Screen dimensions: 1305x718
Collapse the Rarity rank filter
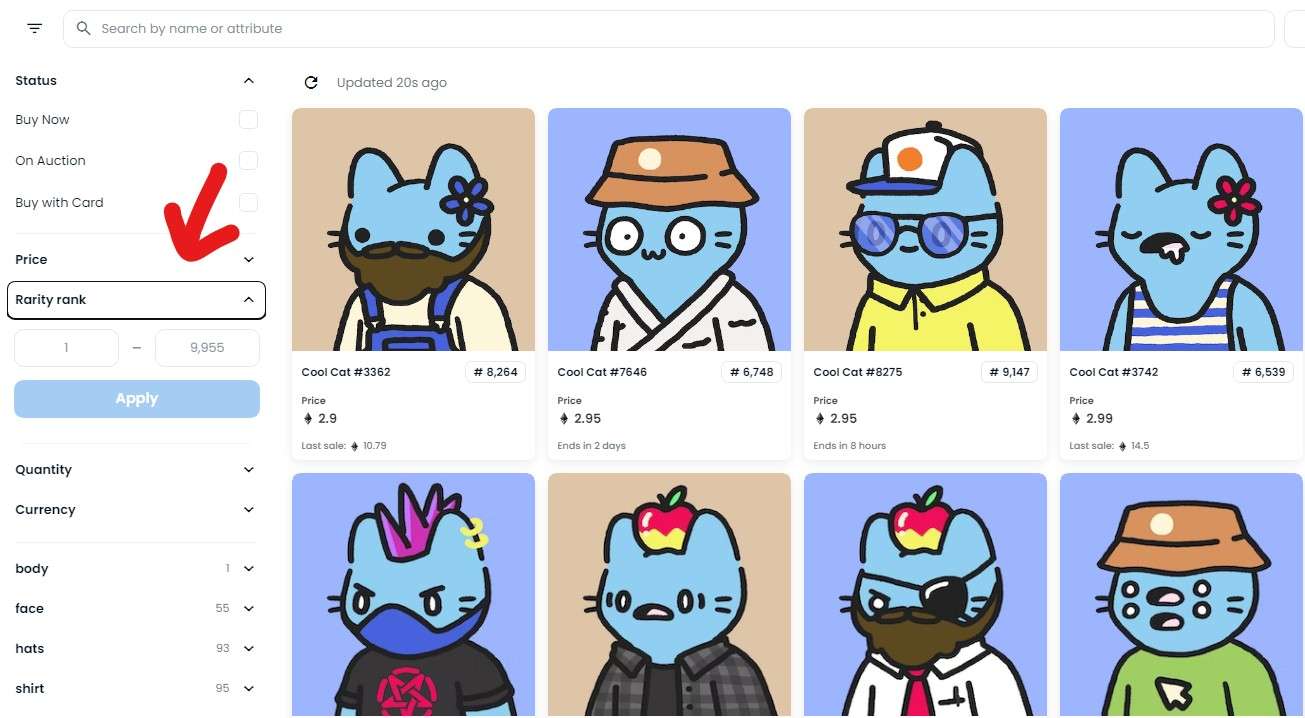click(249, 300)
